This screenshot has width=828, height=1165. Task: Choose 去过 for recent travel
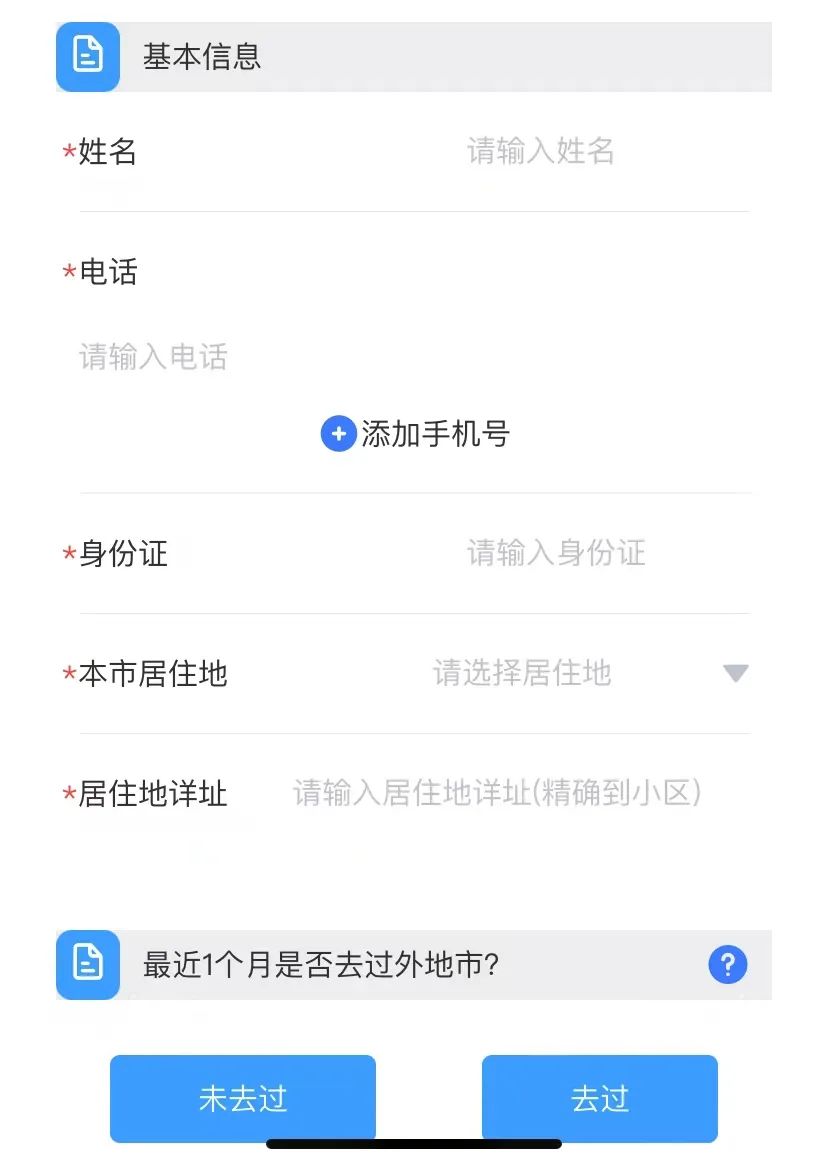pos(600,1098)
